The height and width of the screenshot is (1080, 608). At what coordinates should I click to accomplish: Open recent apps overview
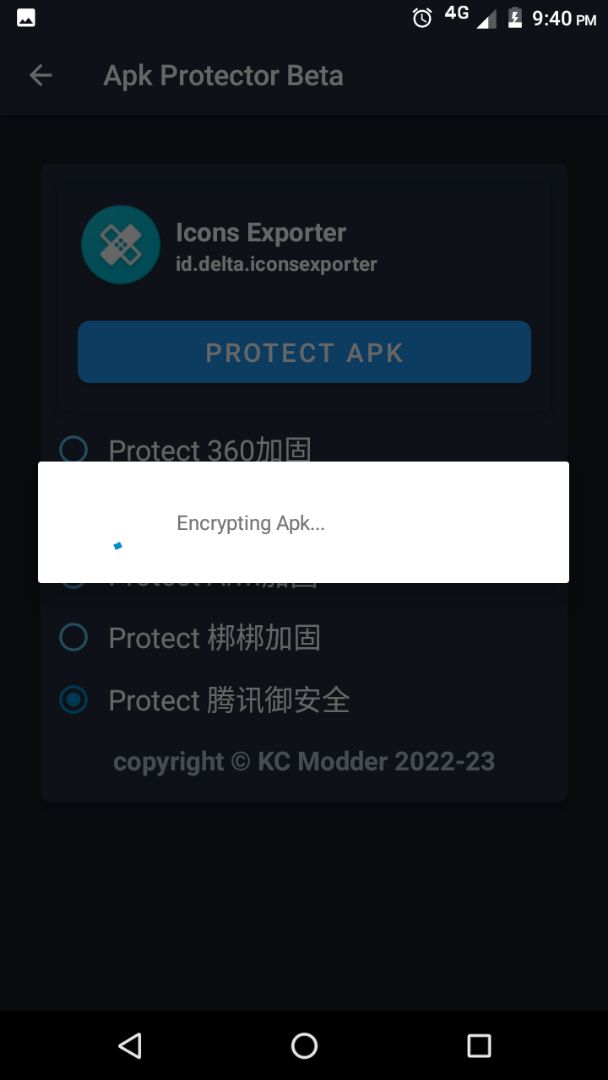pos(479,1046)
